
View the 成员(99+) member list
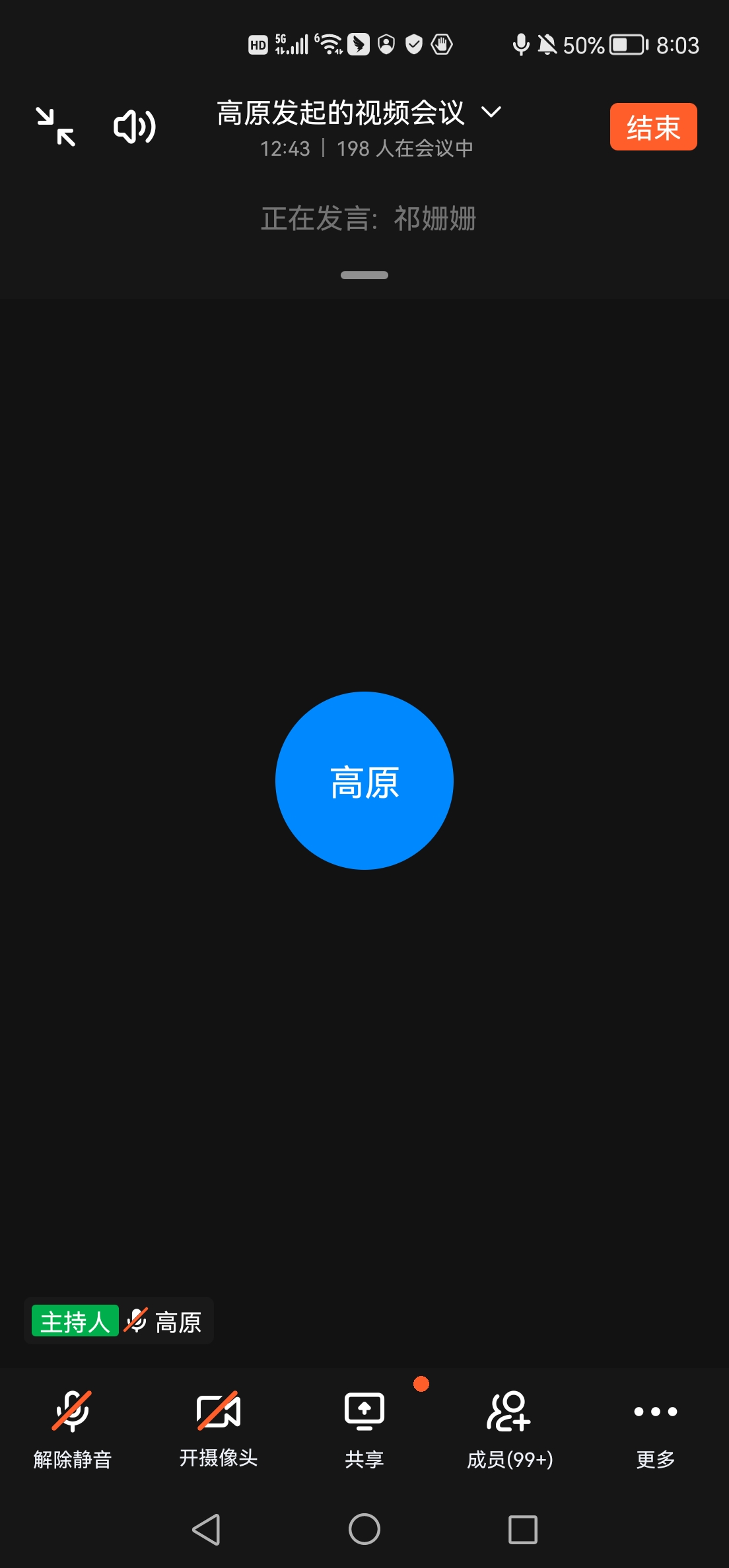(510, 1428)
